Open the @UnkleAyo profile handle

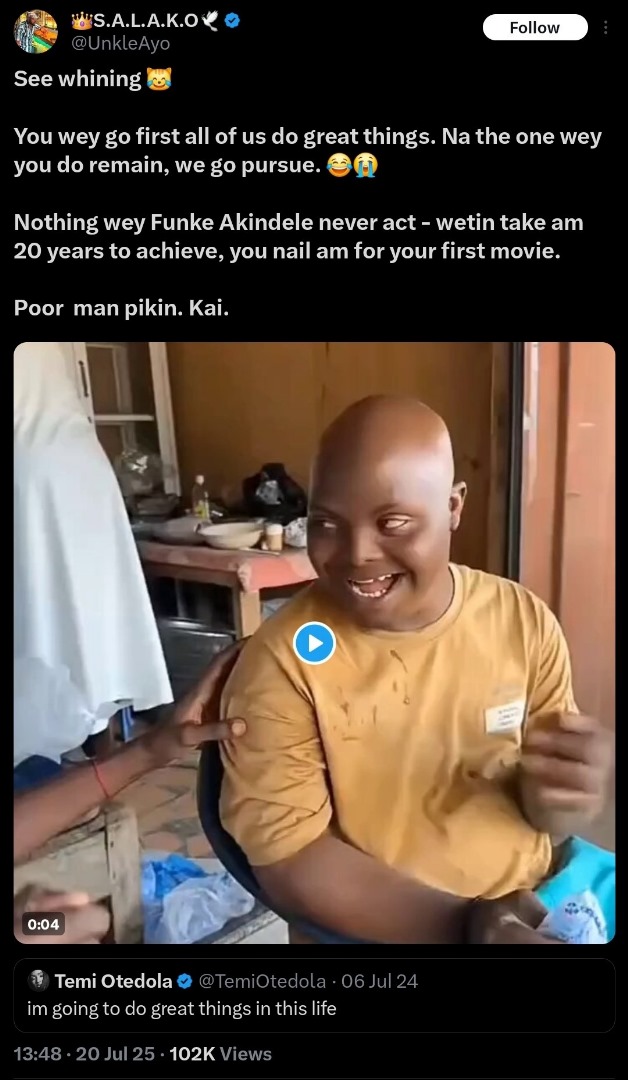click(x=121, y=43)
